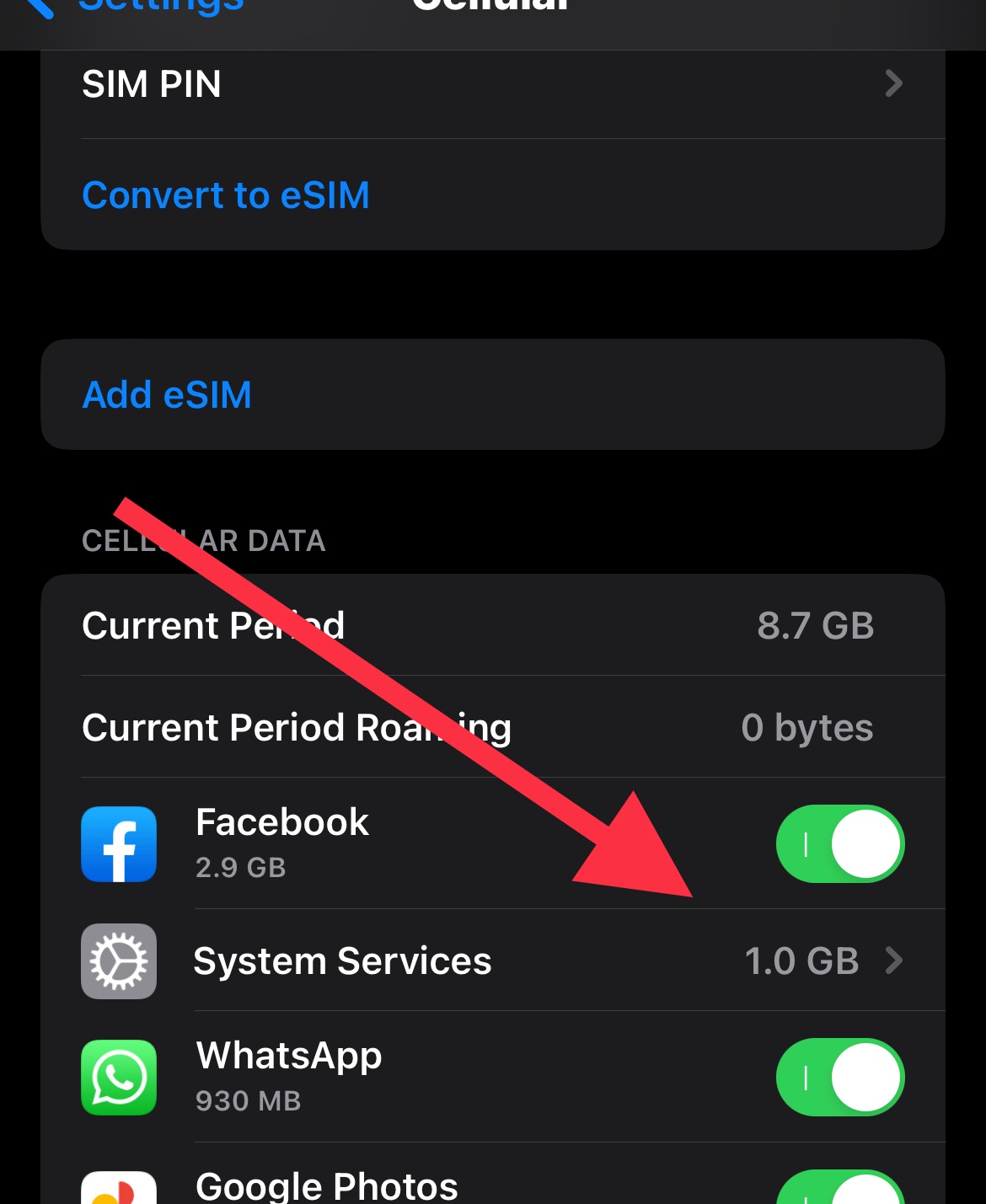The image size is (986, 1204).
Task: Tap Convert to eSIM
Action: pyautogui.click(x=226, y=195)
